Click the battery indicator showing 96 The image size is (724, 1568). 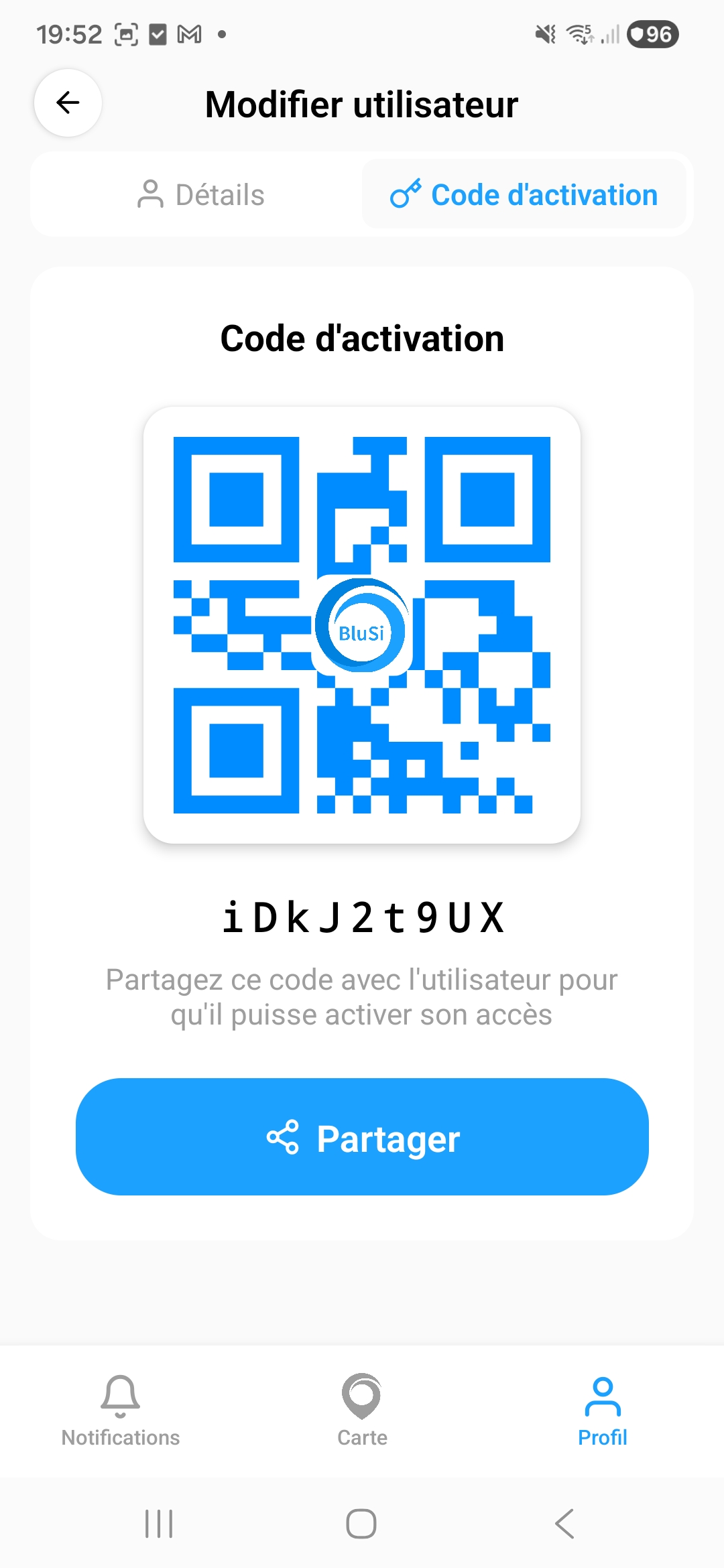(x=652, y=34)
